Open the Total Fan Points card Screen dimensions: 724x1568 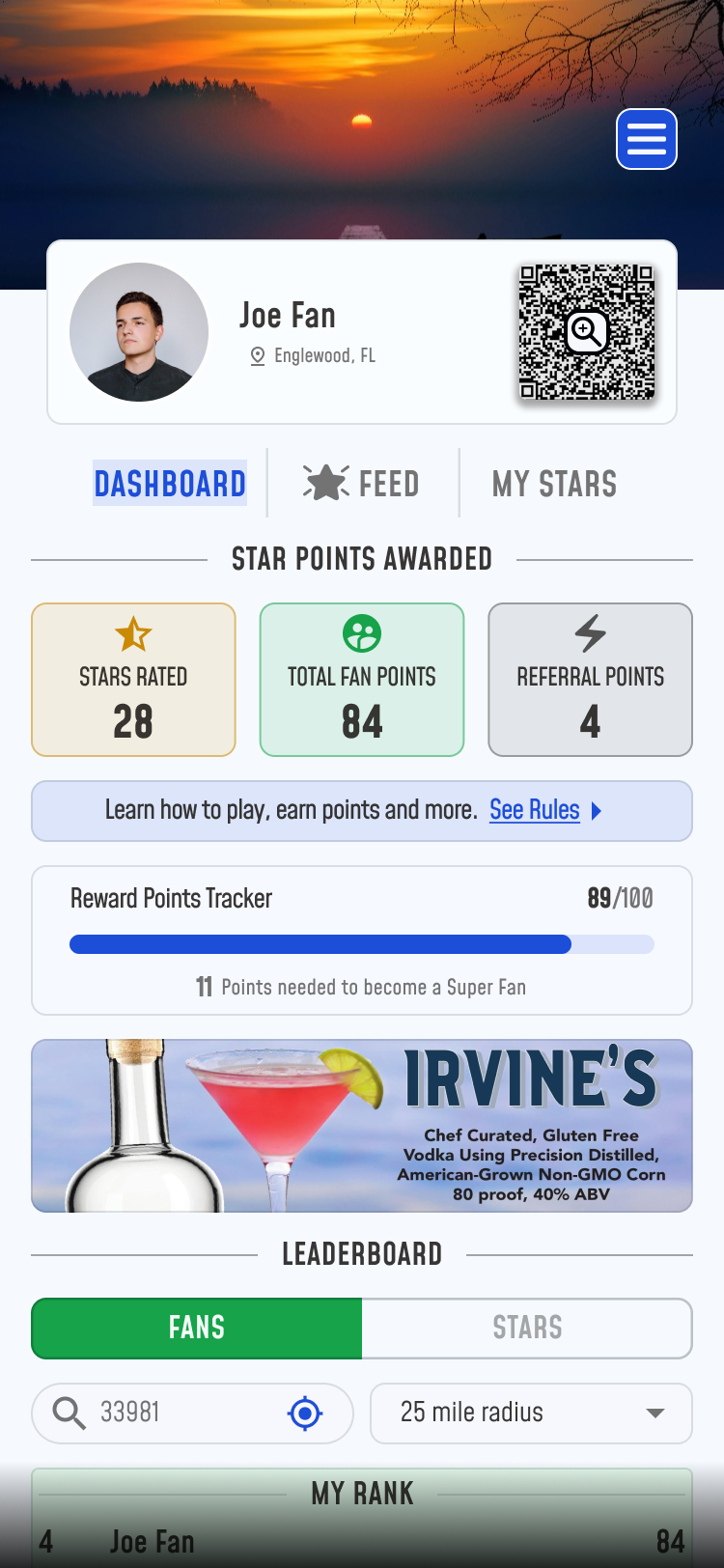point(362,680)
